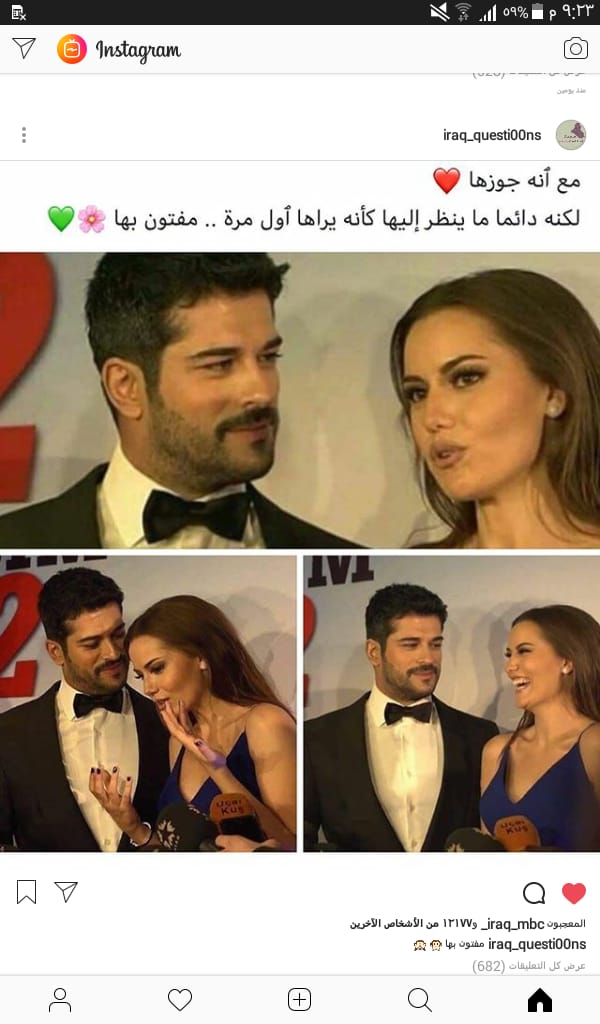Open the post's three-dot options menu
Screen dimensions: 600x1024
tap(24, 135)
